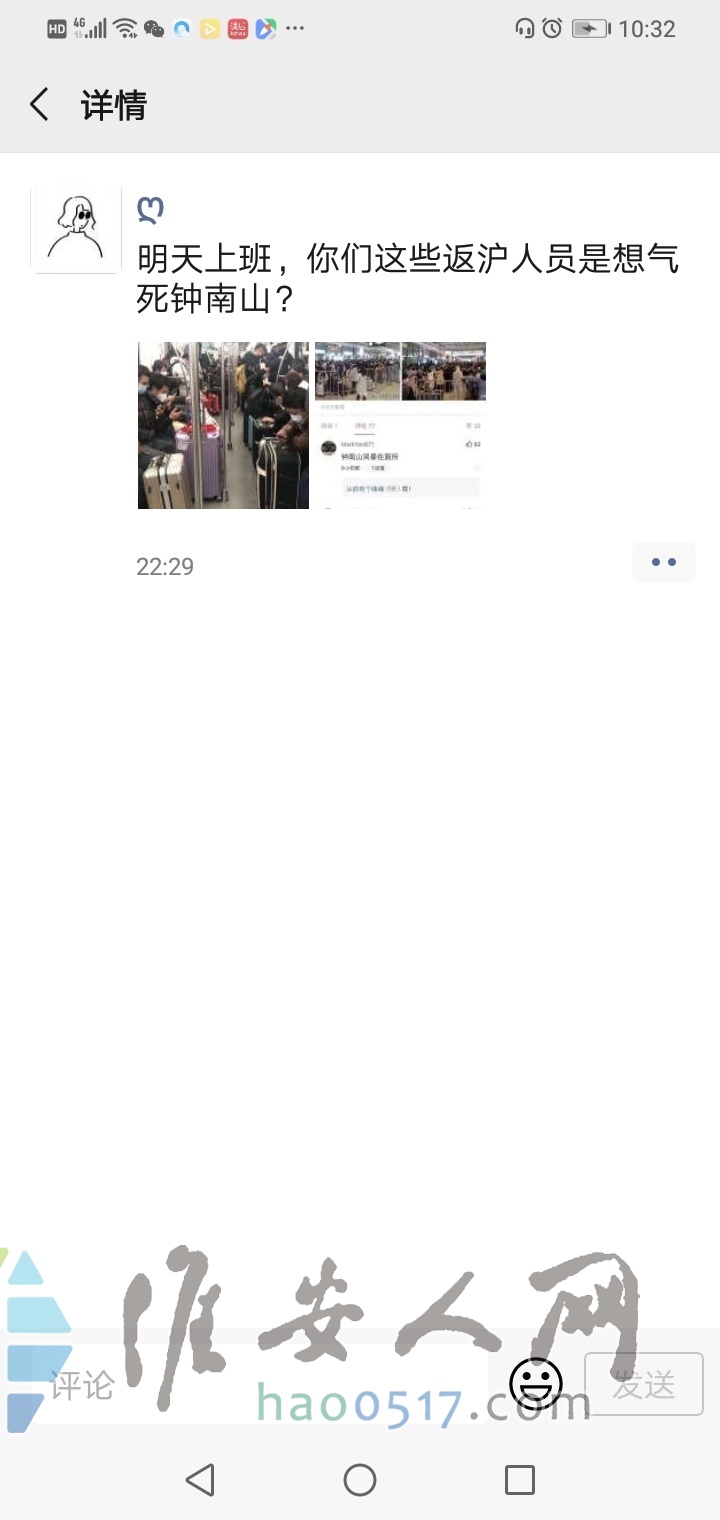Screen dimensions: 720x1520
Task: Open the emoji picker
Action: tap(536, 1384)
